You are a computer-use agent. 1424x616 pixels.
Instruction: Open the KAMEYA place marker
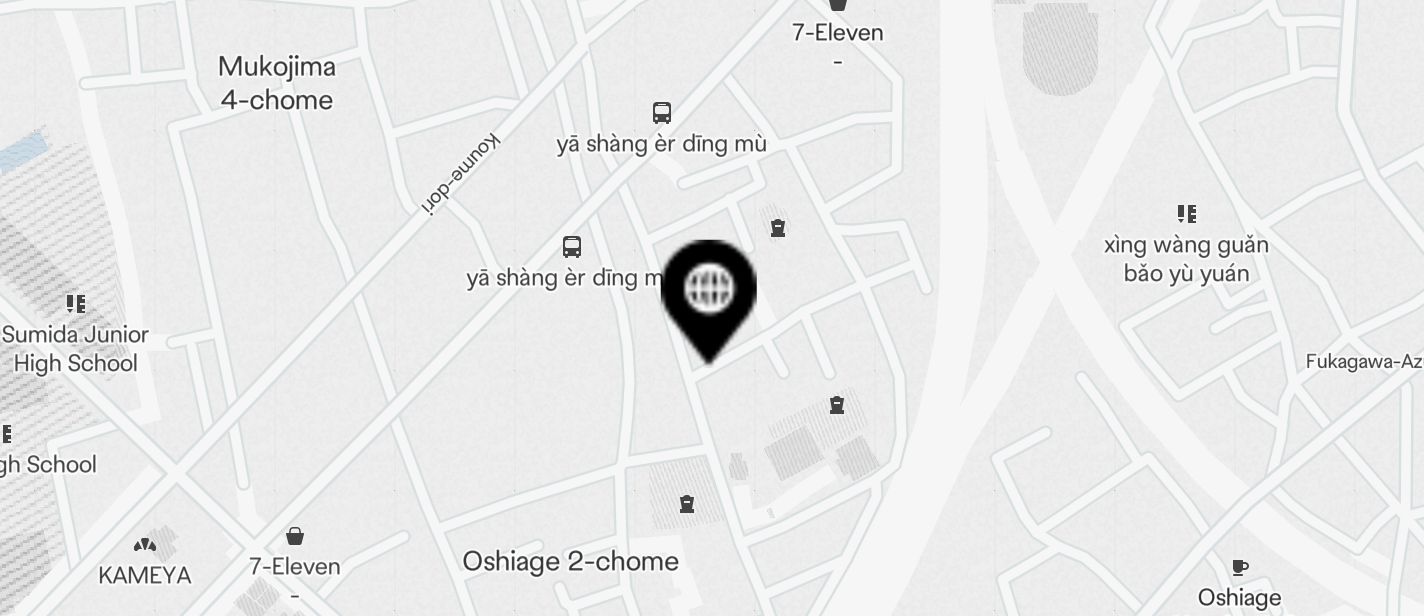(145, 546)
